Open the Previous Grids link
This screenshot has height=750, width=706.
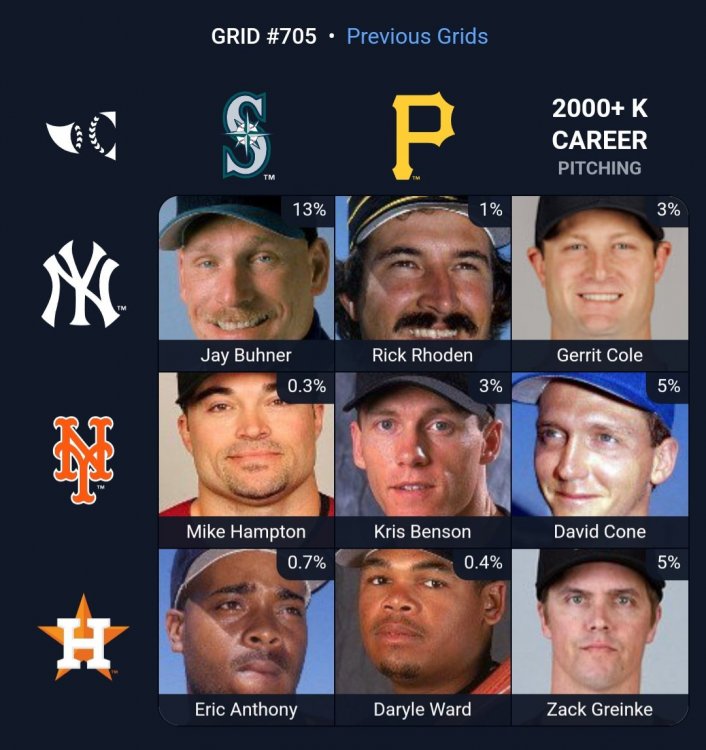[x=417, y=37]
